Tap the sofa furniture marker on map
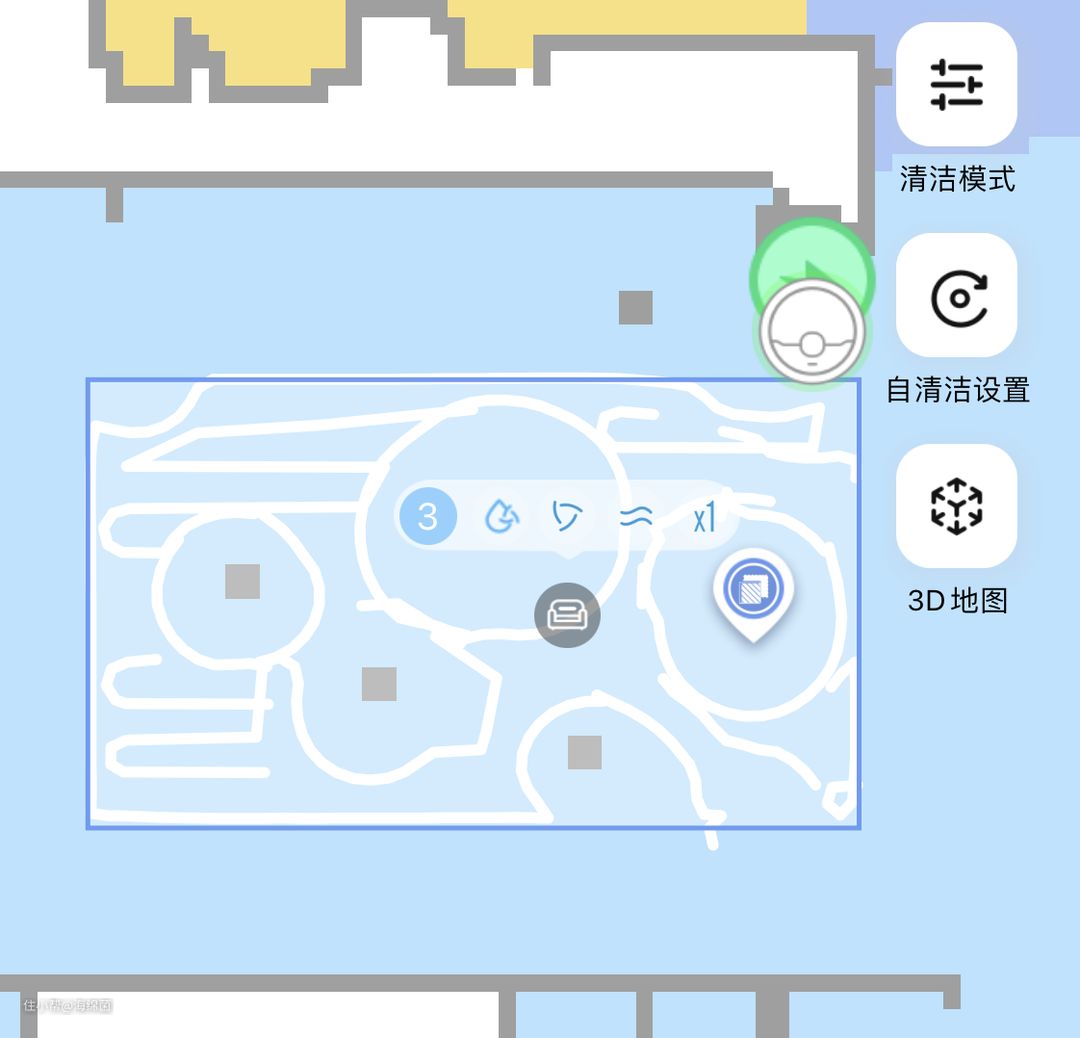The height and width of the screenshot is (1038, 1080). [x=567, y=615]
